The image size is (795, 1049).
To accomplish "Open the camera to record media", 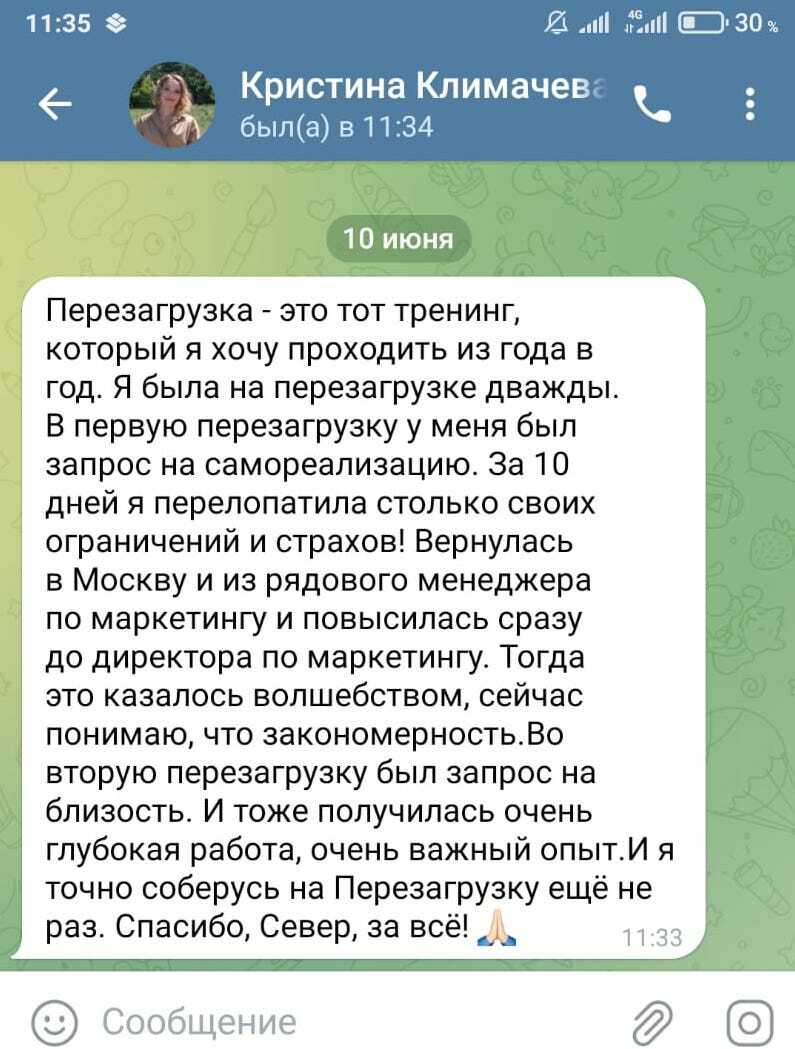I will point(749,1021).
